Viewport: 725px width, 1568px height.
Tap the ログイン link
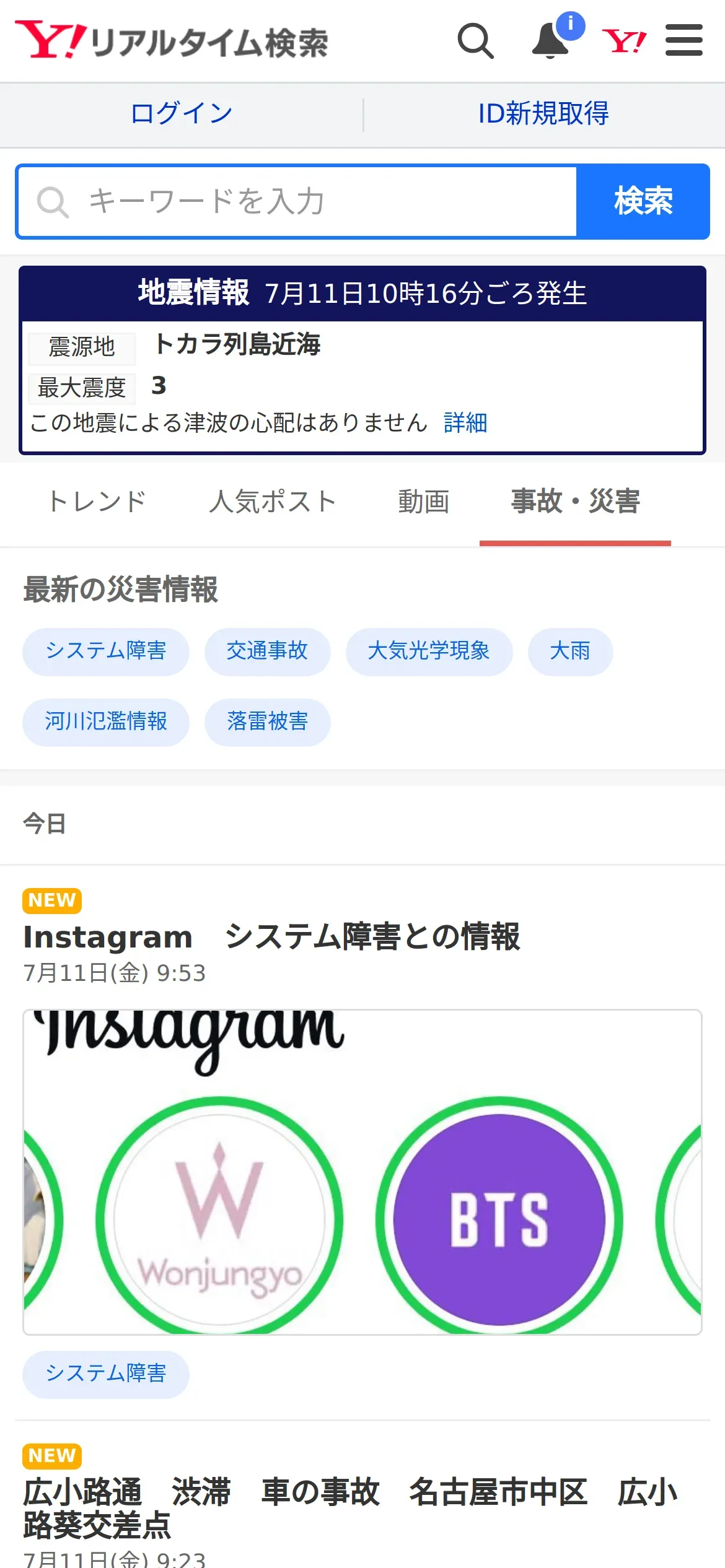pos(181,114)
